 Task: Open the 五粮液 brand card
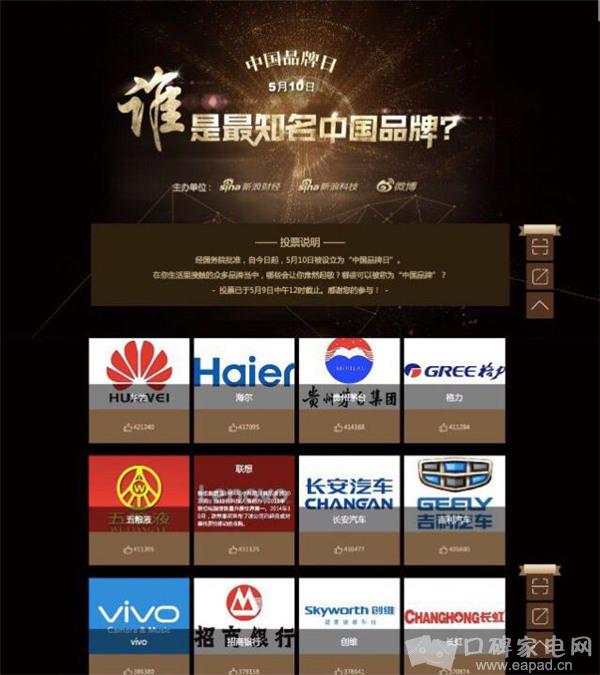click(x=139, y=493)
